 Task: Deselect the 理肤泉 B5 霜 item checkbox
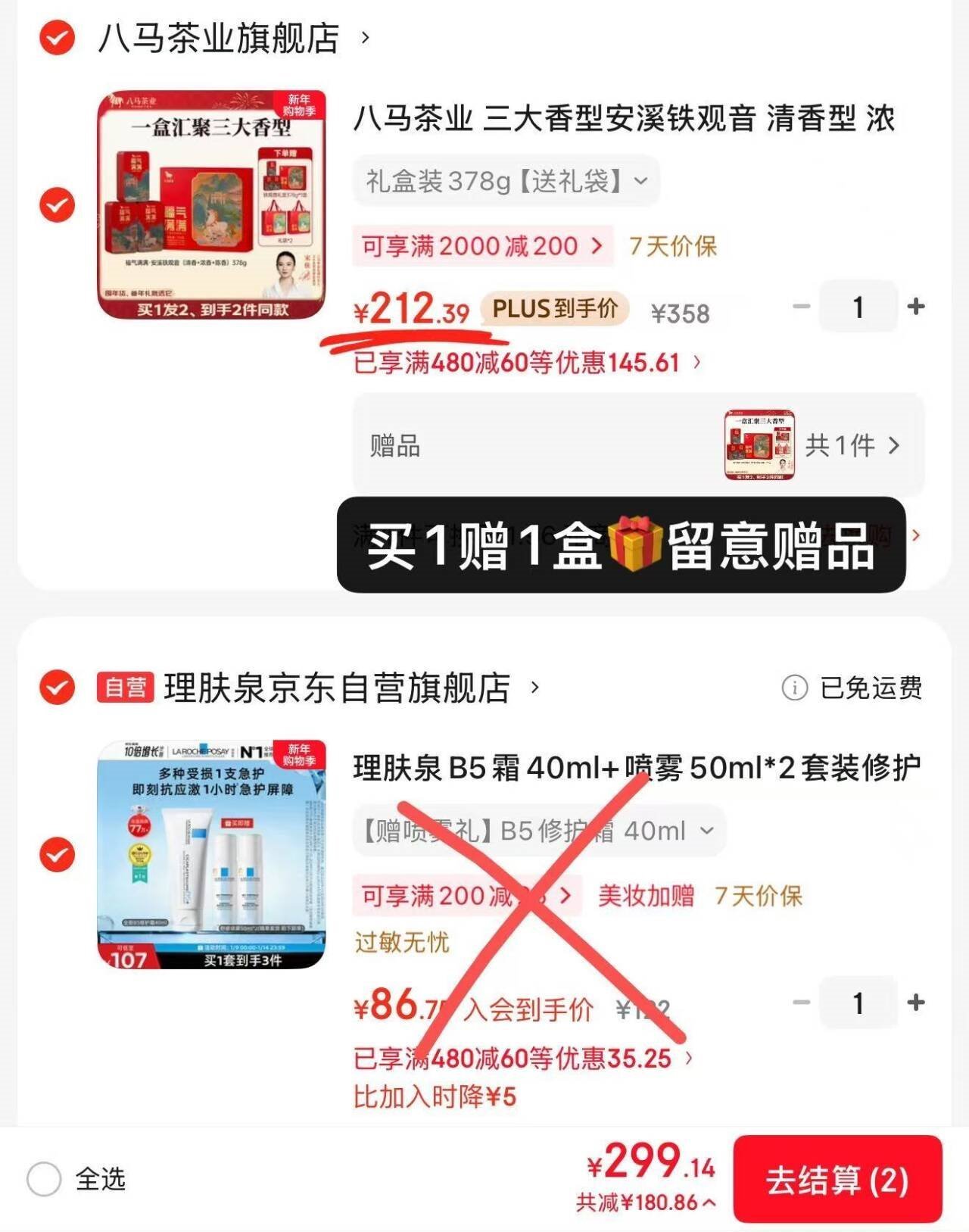[x=57, y=855]
